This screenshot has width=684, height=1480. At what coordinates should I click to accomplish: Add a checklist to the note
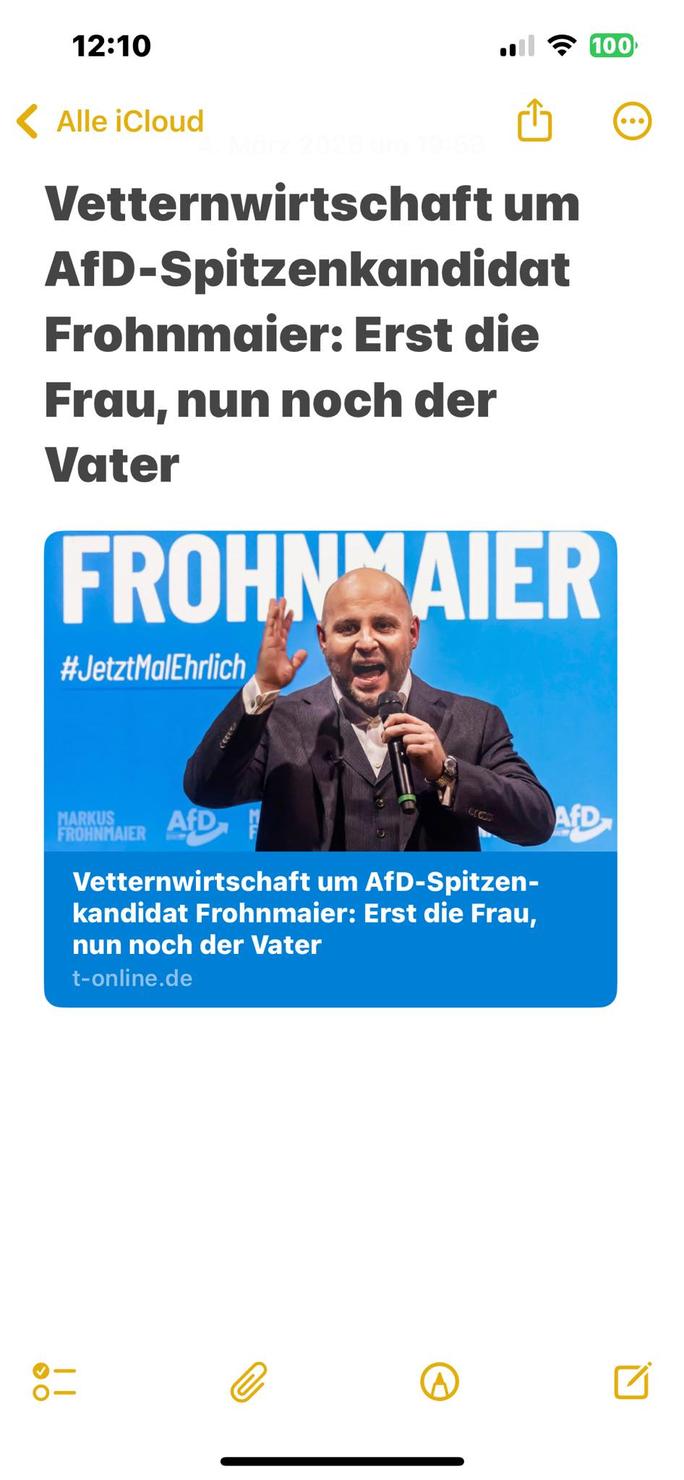(x=54, y=1382)
